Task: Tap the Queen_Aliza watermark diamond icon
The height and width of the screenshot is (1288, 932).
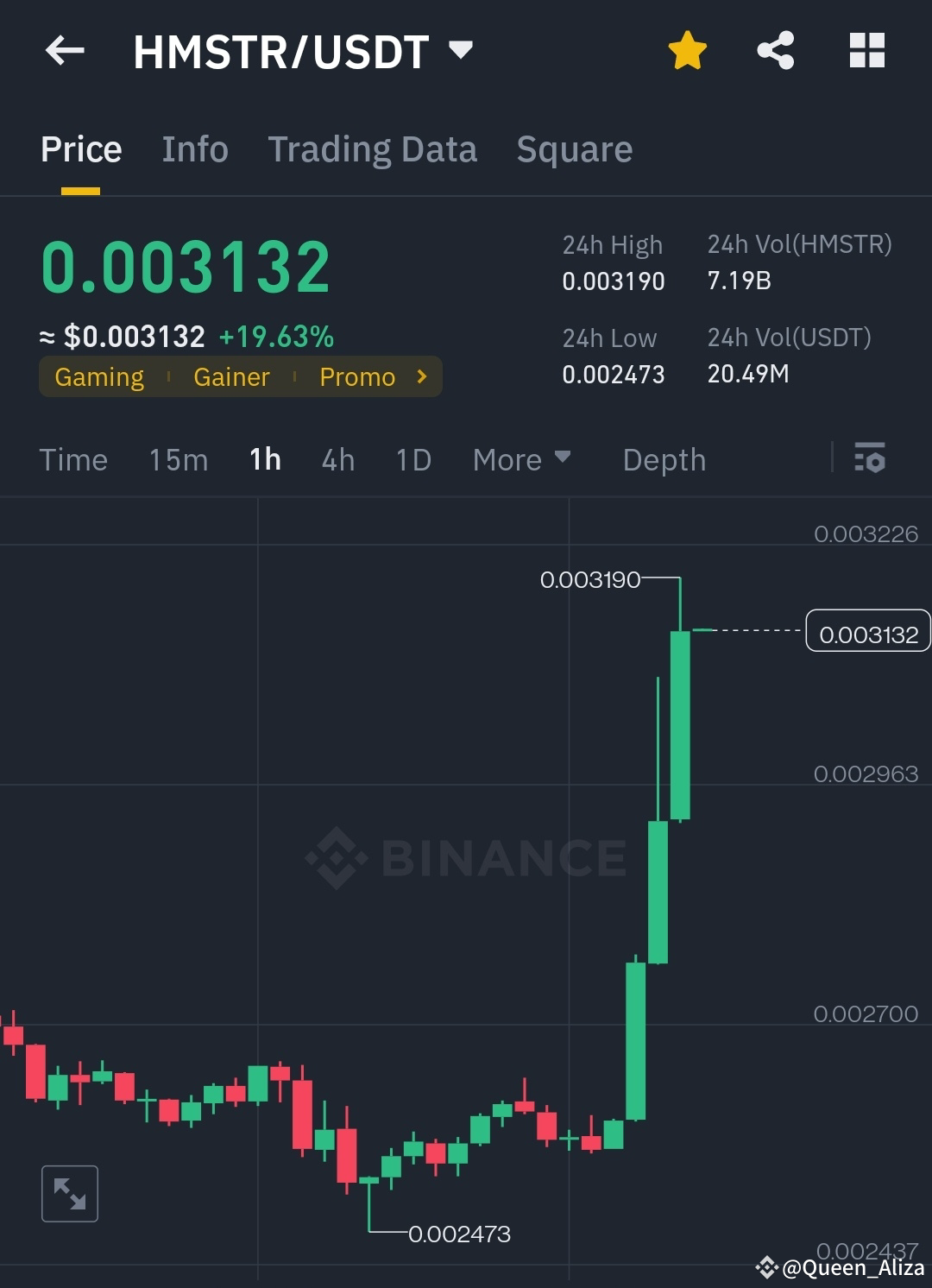Action: (766, 1269)
